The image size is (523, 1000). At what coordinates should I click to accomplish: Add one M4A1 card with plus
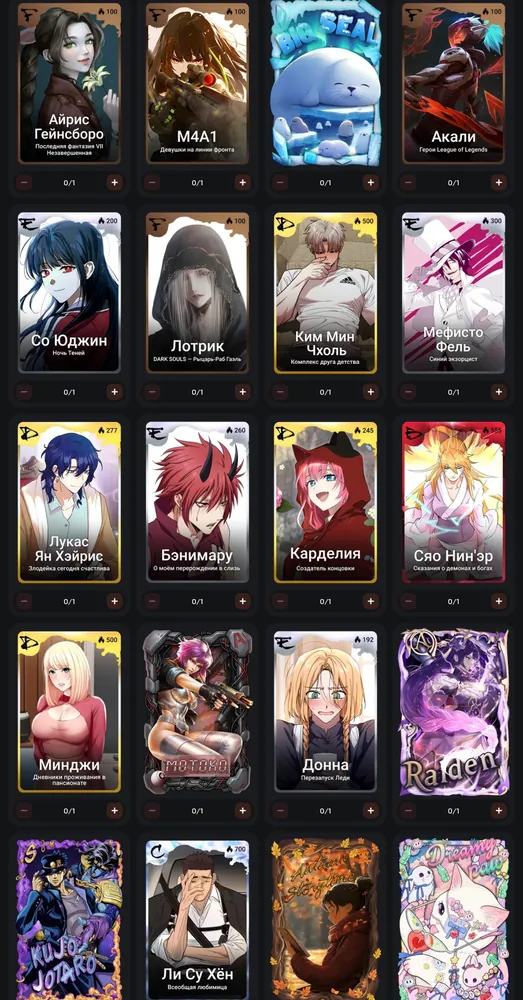point(242,183)
